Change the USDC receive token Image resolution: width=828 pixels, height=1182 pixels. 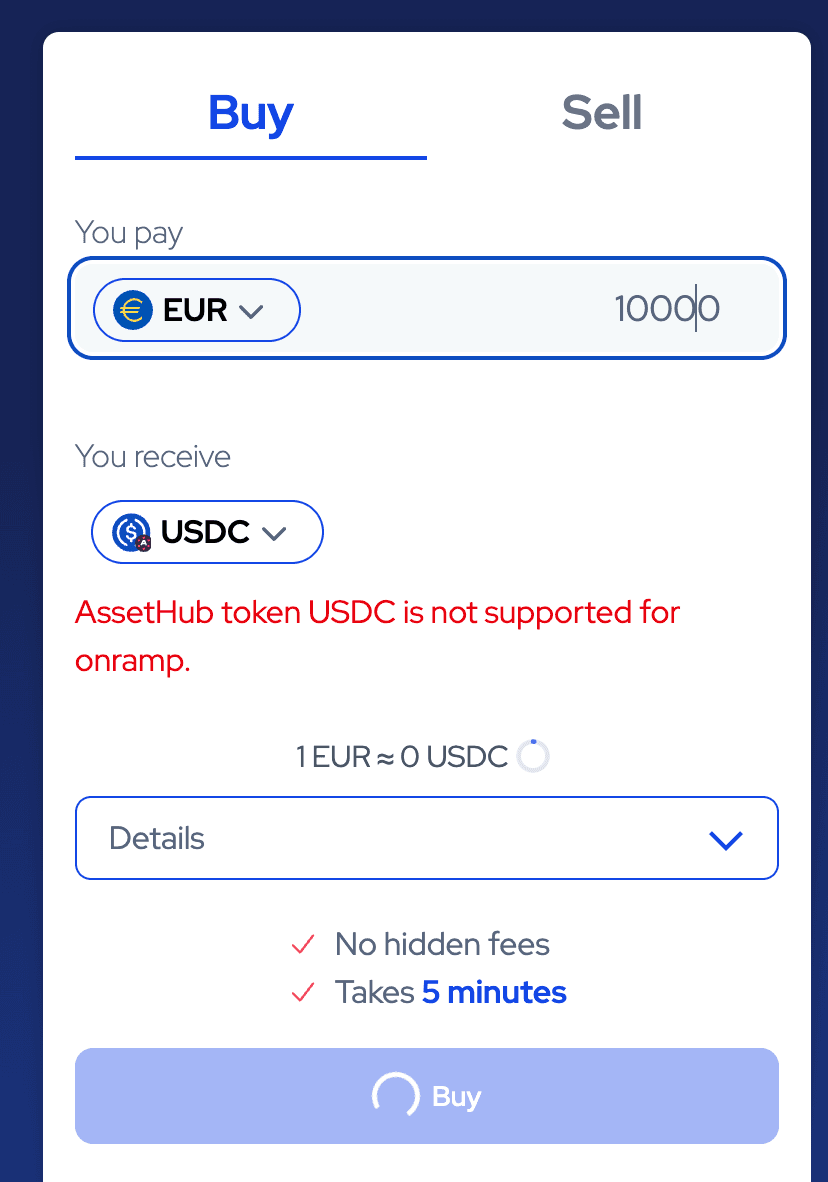[x=207, y=532]
